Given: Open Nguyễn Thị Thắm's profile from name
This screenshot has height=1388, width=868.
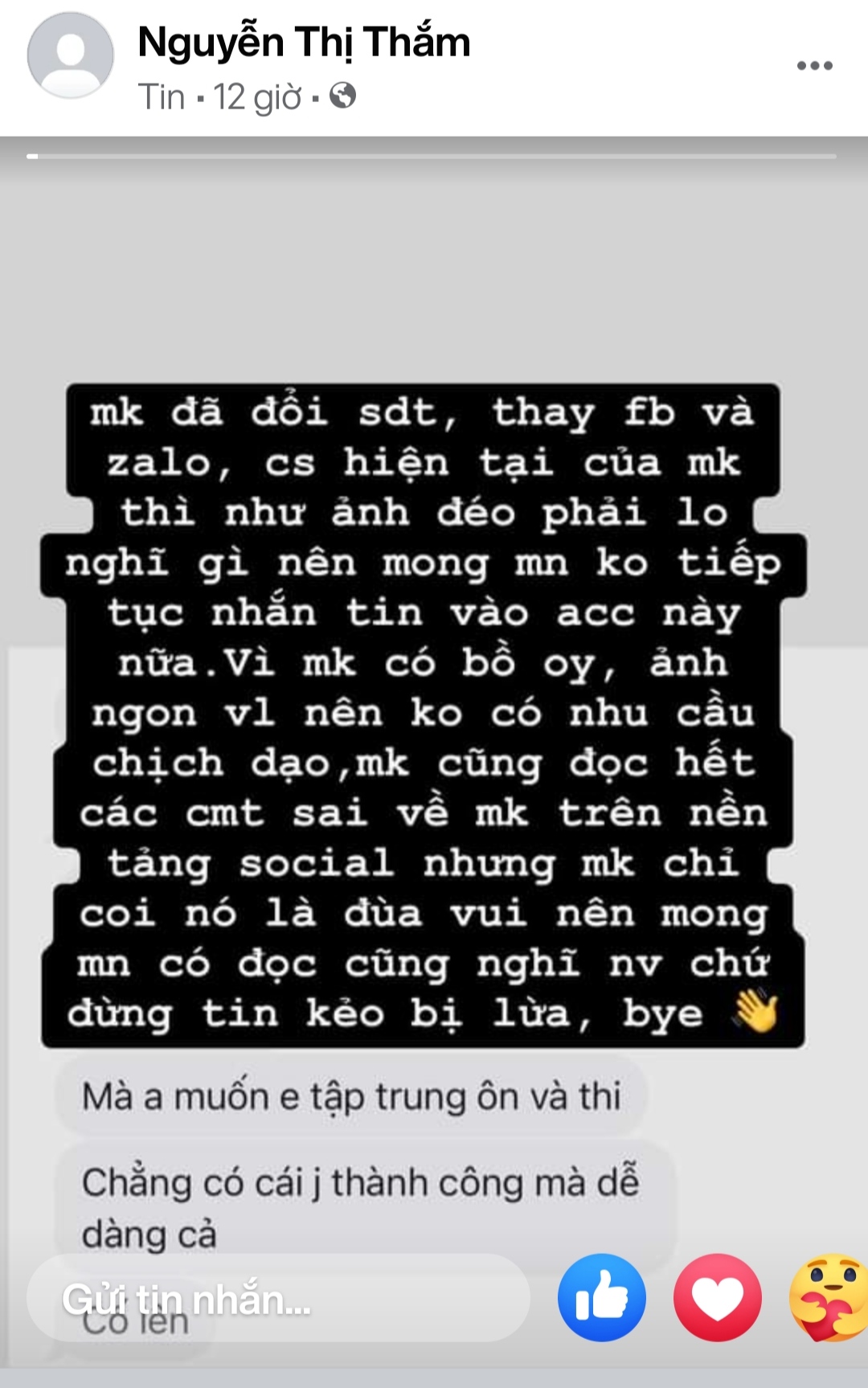Looking at the screenshot, I should (x=304, y=42).
